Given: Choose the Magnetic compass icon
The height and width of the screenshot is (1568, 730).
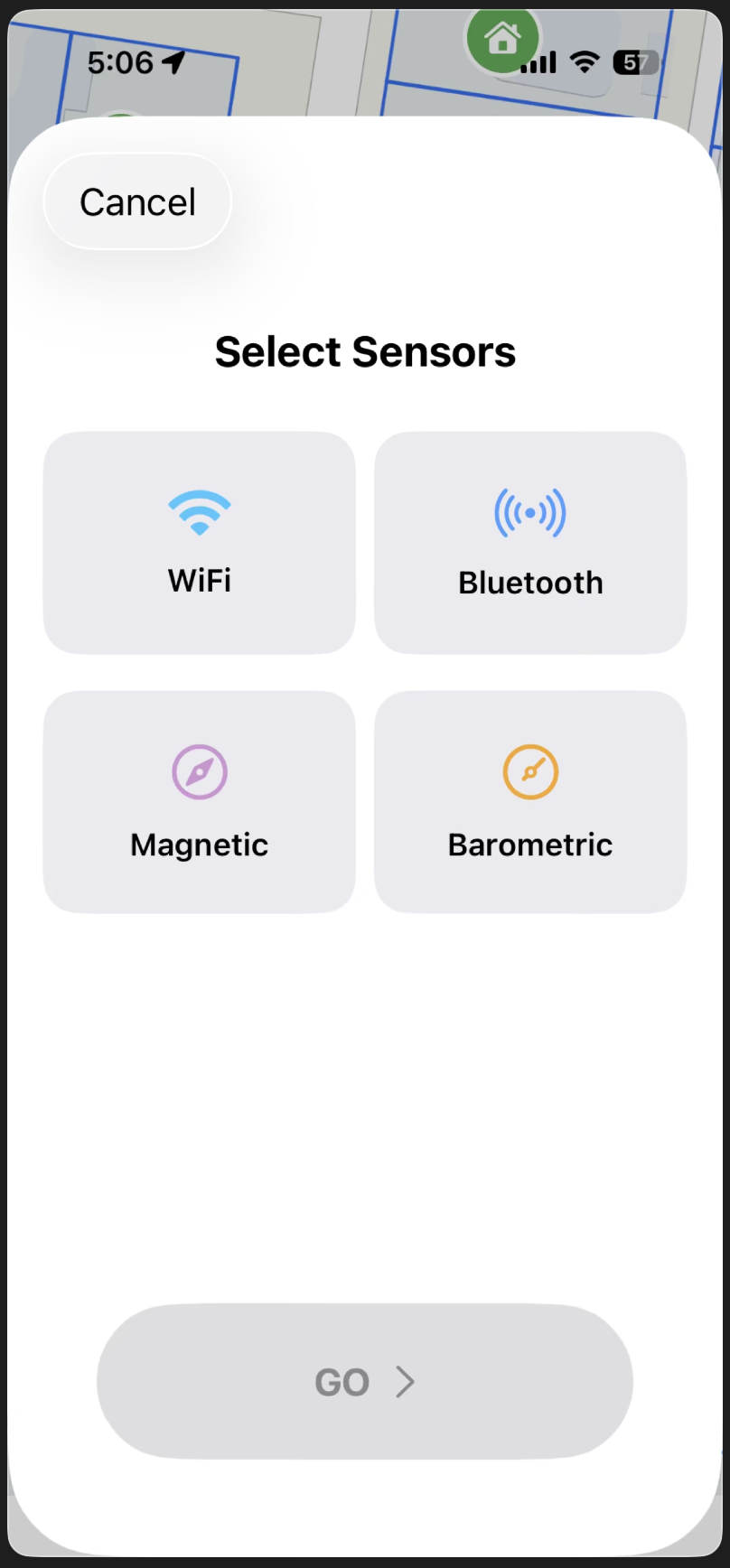Looking at the screenshot, I should [x=199, y=772].
